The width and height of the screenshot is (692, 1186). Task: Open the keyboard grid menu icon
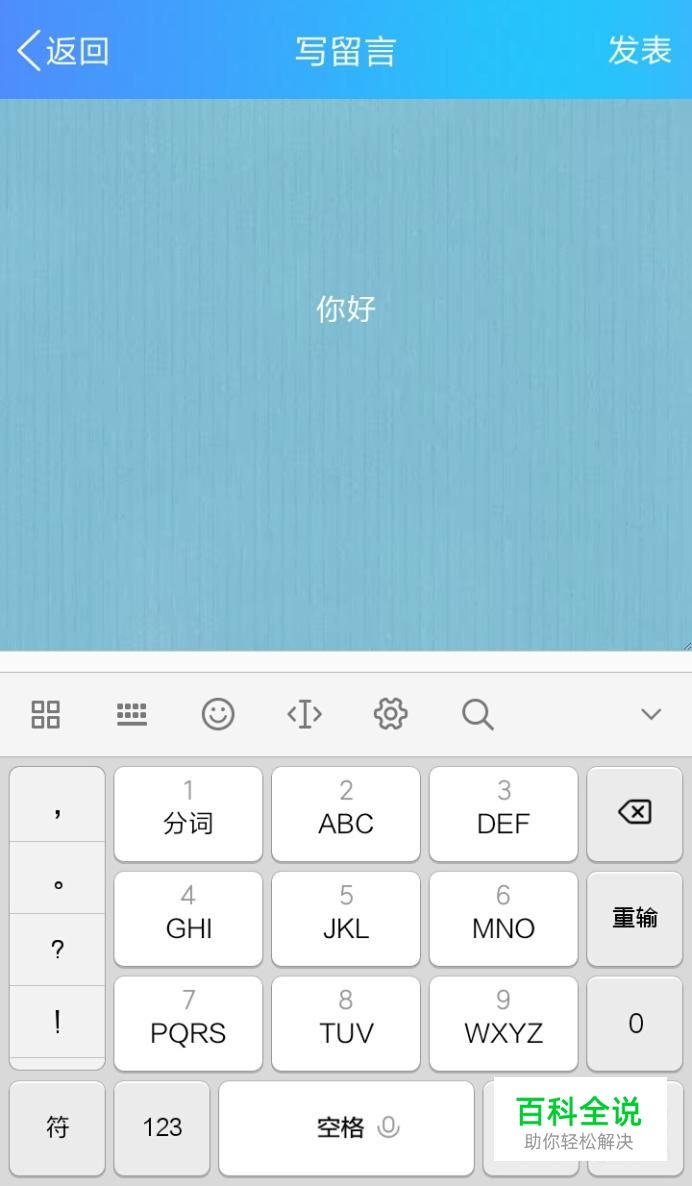click(x=45, y=714)
